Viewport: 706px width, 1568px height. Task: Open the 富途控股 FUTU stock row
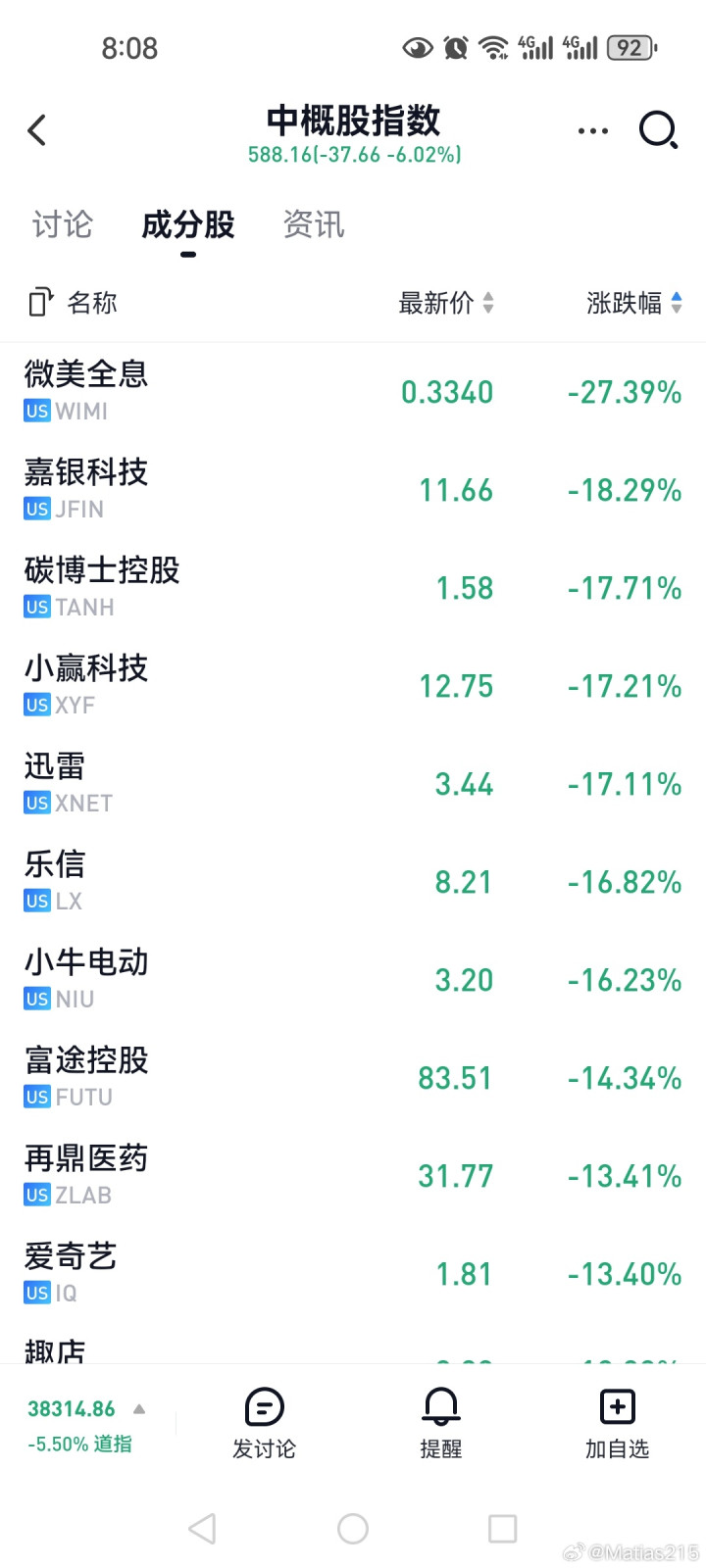coord(353,1078)
